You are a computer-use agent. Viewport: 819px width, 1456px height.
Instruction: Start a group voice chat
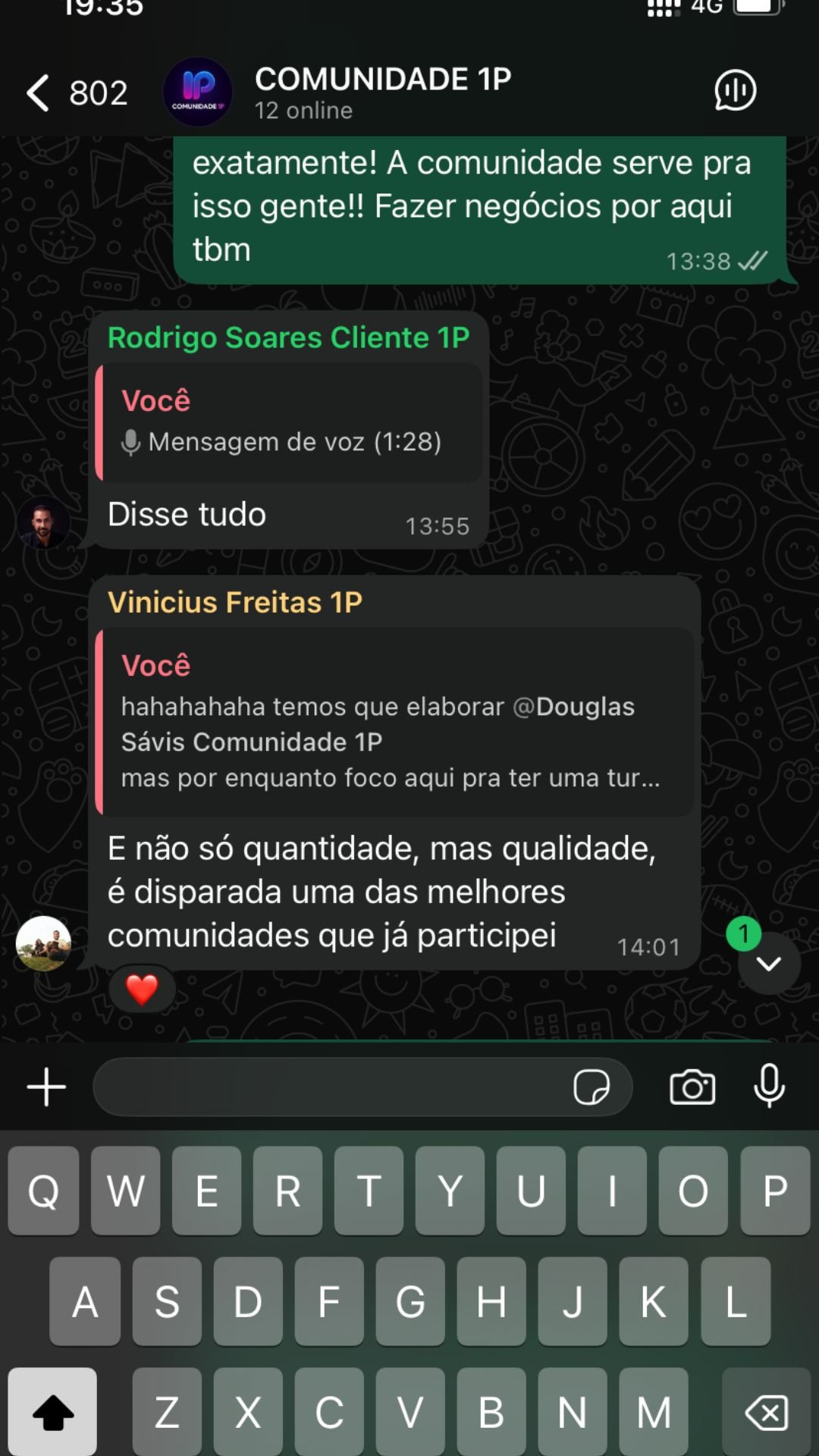coord(735,91)
